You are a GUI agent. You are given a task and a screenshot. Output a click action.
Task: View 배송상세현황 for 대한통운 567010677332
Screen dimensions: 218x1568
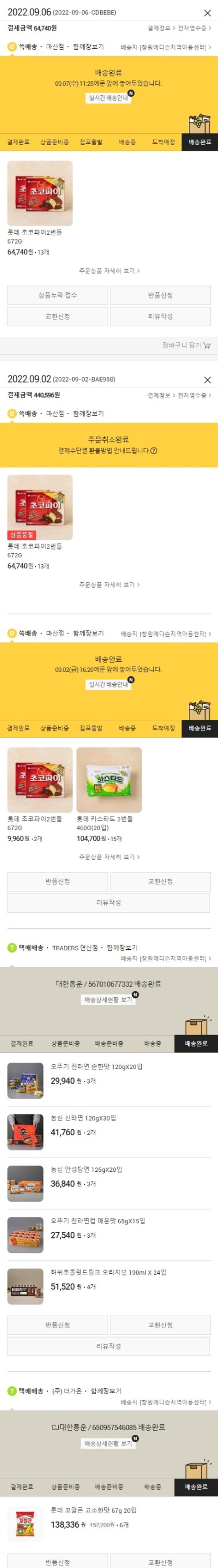pos(108,1000)
